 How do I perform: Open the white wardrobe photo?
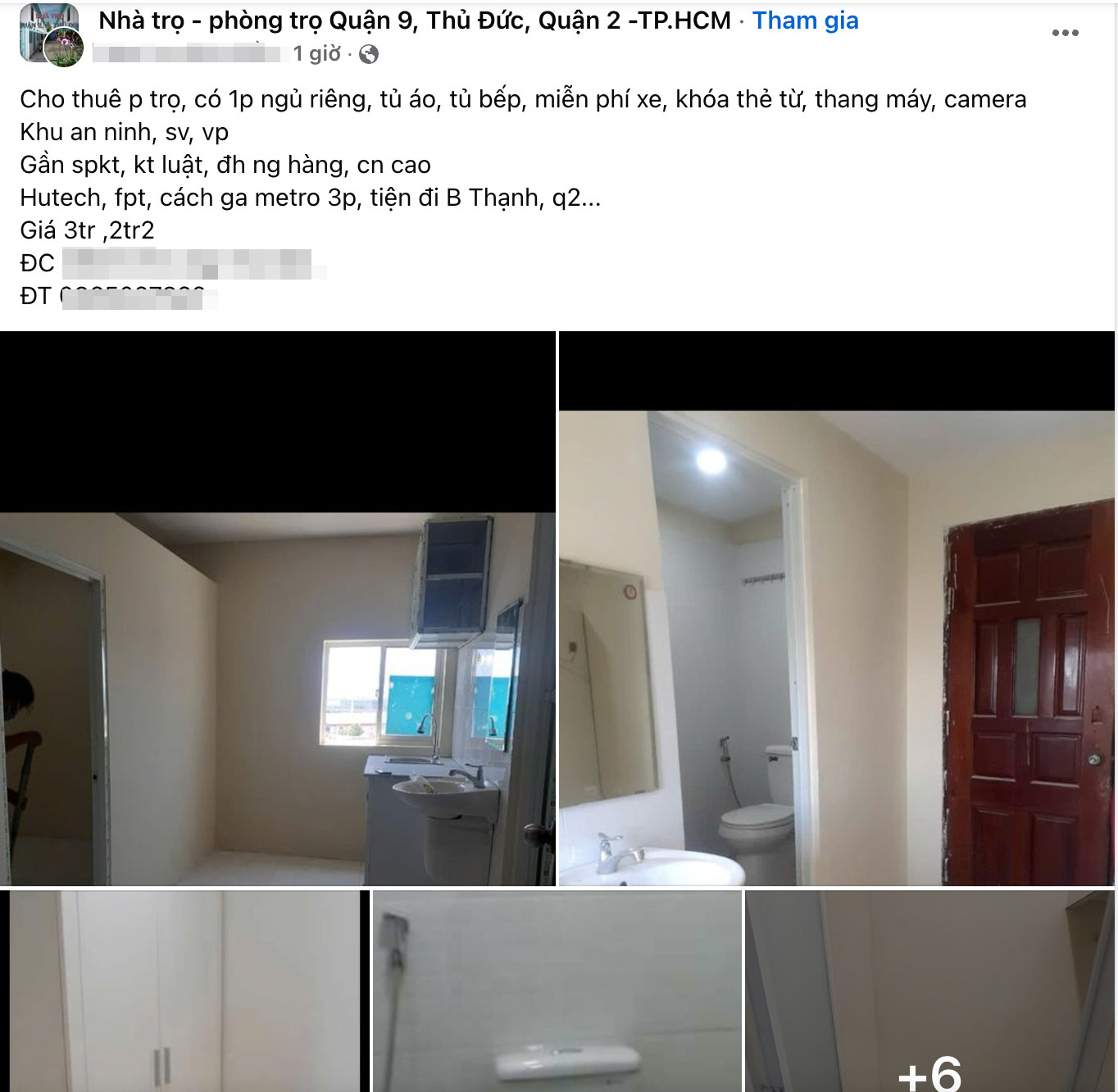(x=184, y=990)
